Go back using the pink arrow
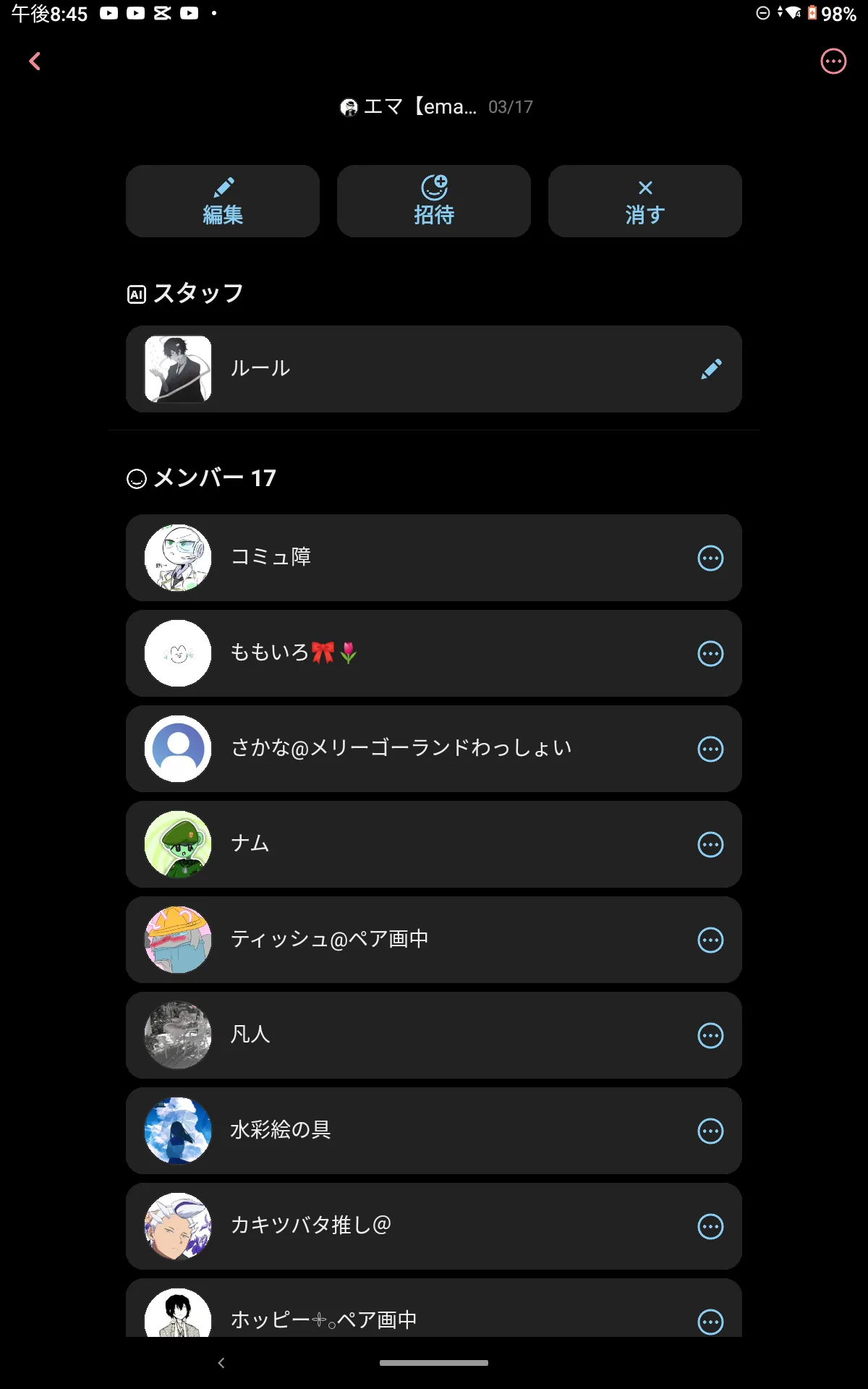This screenshot has height=1389, width=868. [x=35, y=61]
